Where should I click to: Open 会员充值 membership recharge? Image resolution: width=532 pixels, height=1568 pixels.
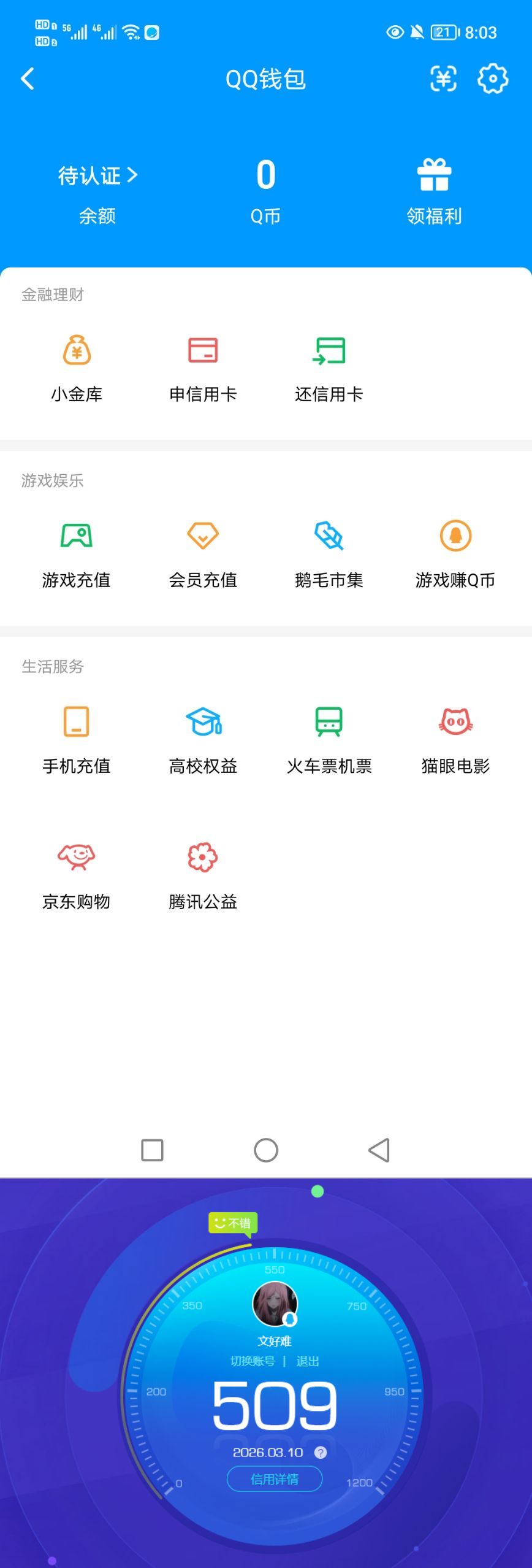203,536
